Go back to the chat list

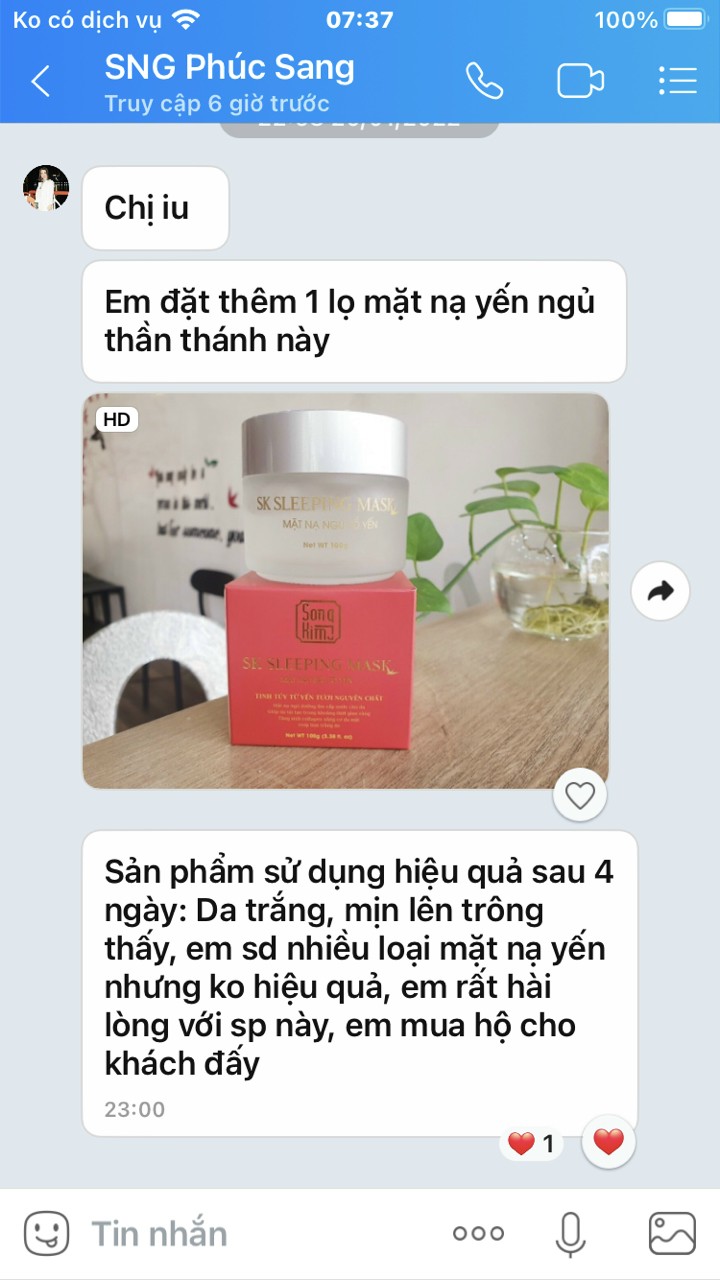tap(41, 81)
